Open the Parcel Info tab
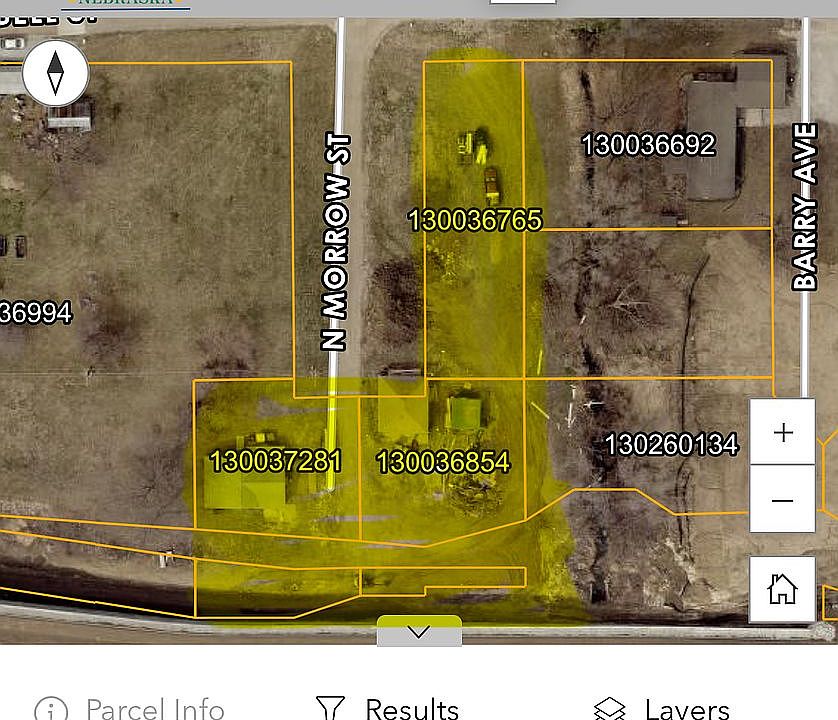Viewport: 838px width, 720px height. pyautogui.click(x=130, y=708)
